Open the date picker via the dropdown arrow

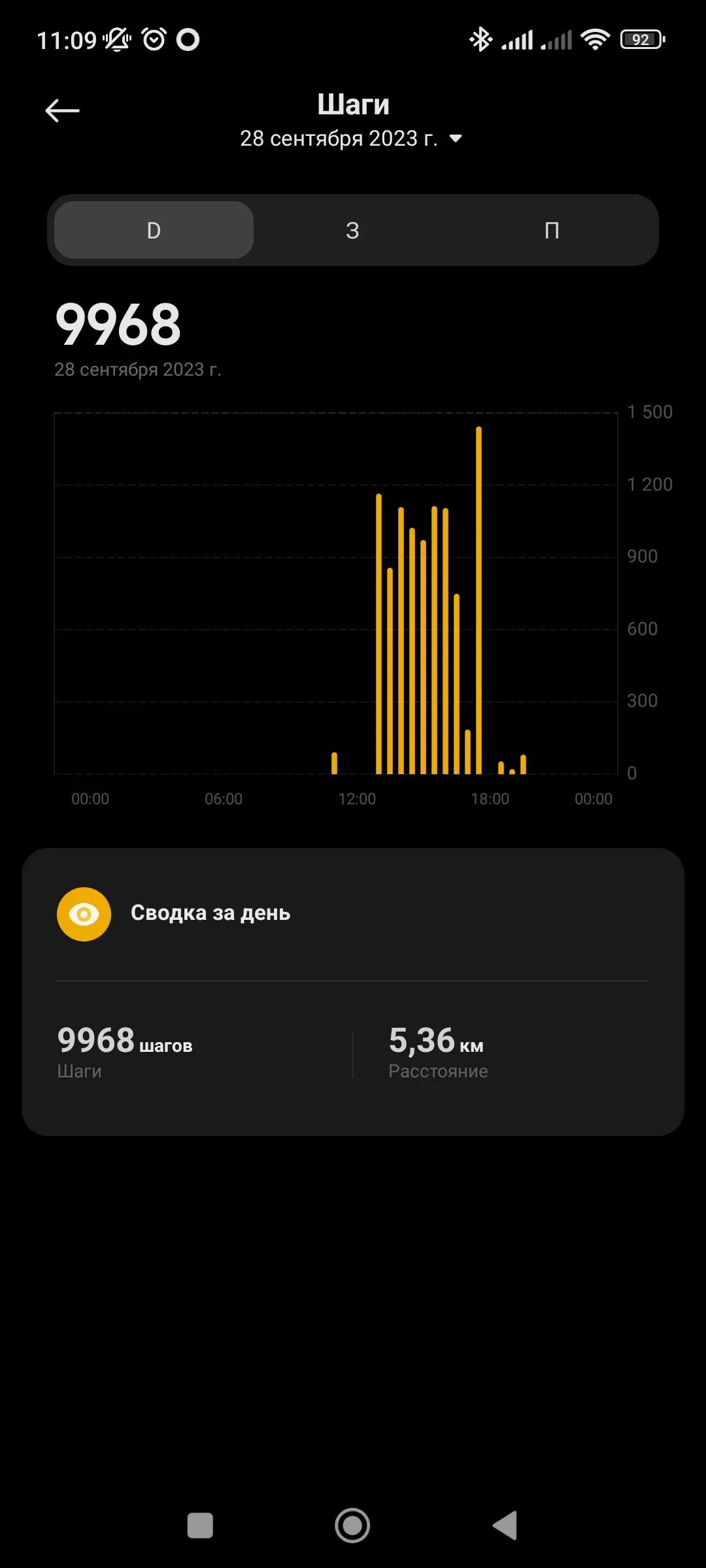pyautogui.click(x=454, y=139)
